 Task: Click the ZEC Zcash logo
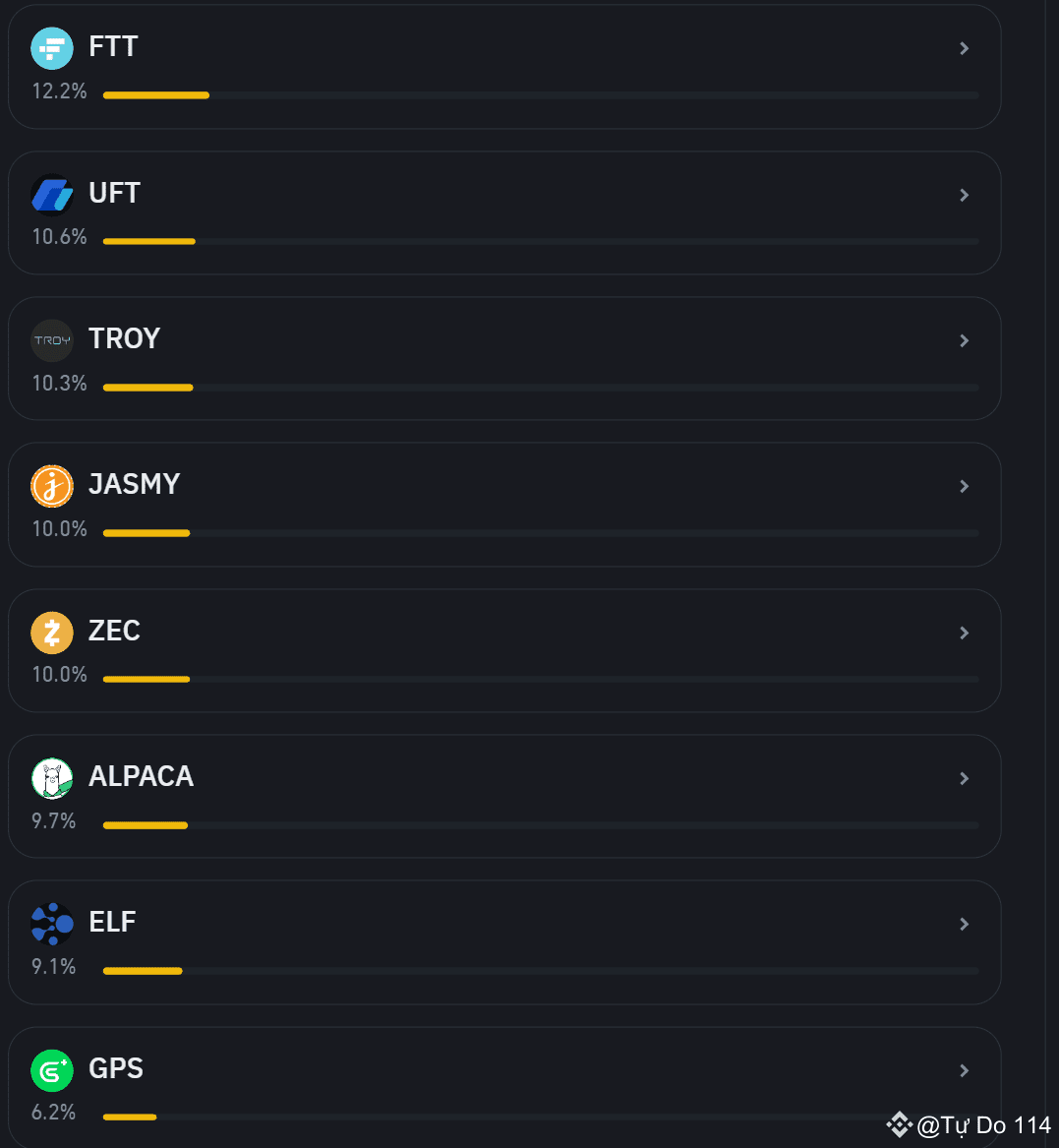52,632
